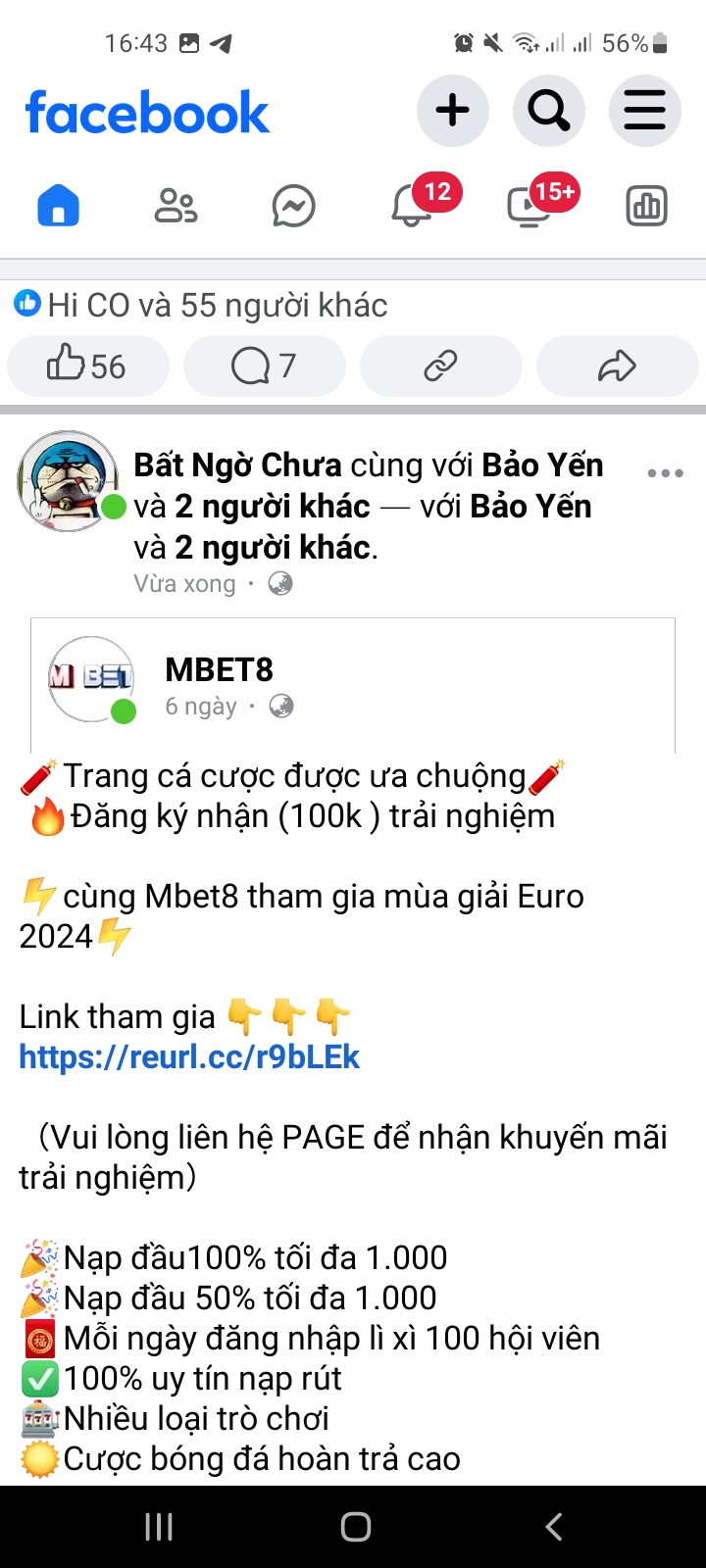The image size is (706, 1568).
Task: Switch to the Friends tab
Action: (x=176, y=206)
